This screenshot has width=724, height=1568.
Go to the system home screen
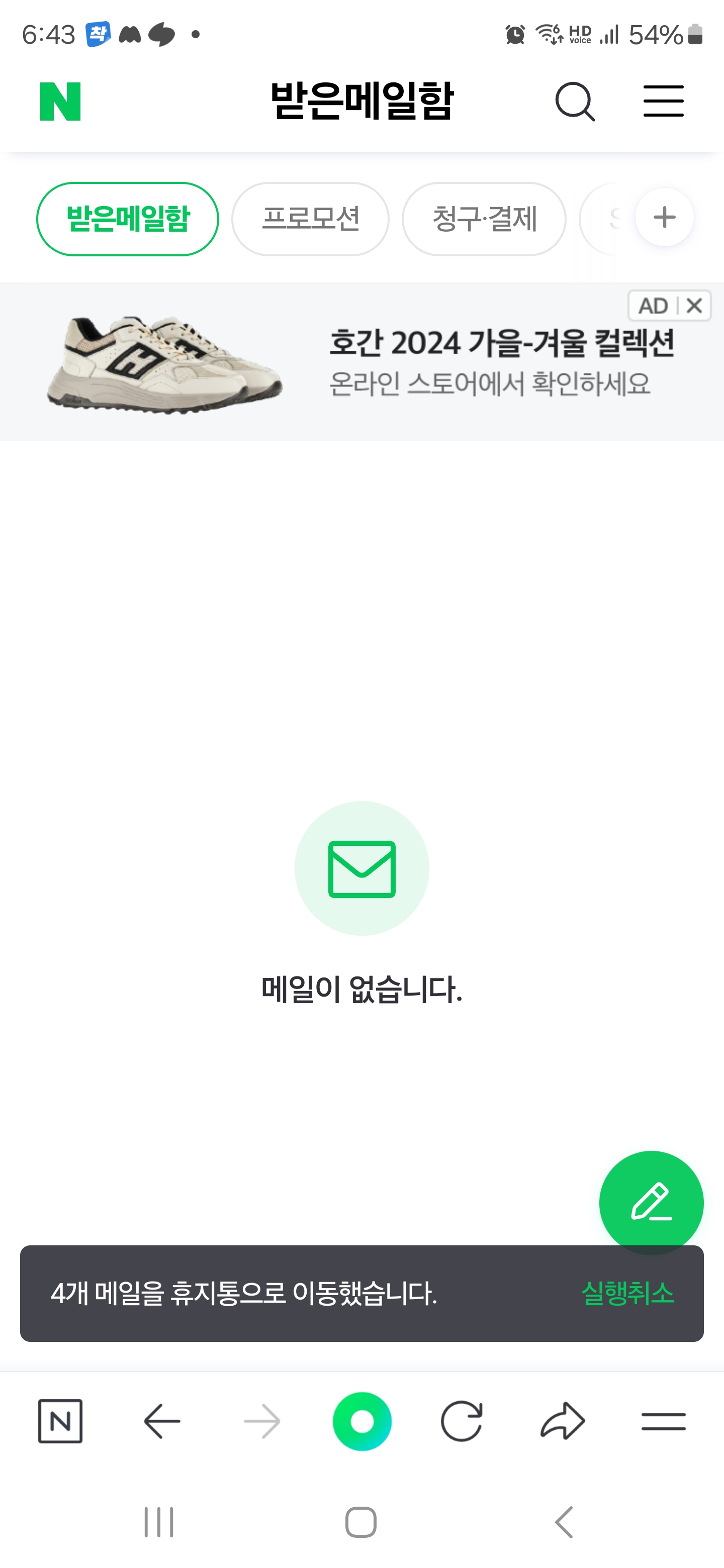point(361,1522)
